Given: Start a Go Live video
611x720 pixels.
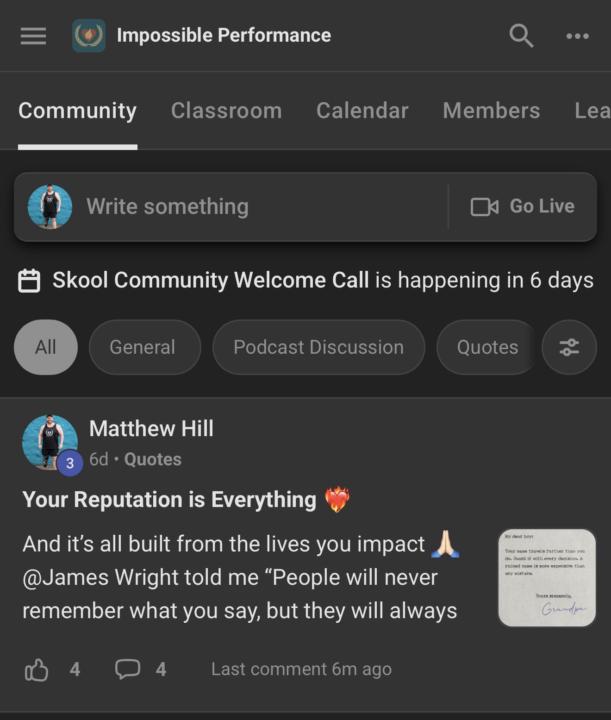Looking at the screenshot, I should coord(523,207).
